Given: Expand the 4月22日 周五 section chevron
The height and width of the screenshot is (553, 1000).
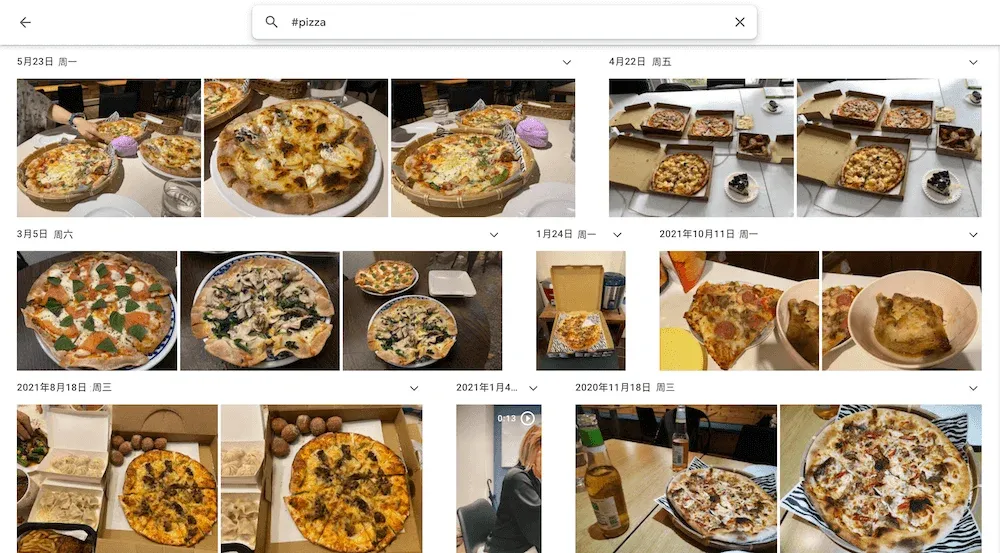Looking at the screenshot, I should pos(974,62).
